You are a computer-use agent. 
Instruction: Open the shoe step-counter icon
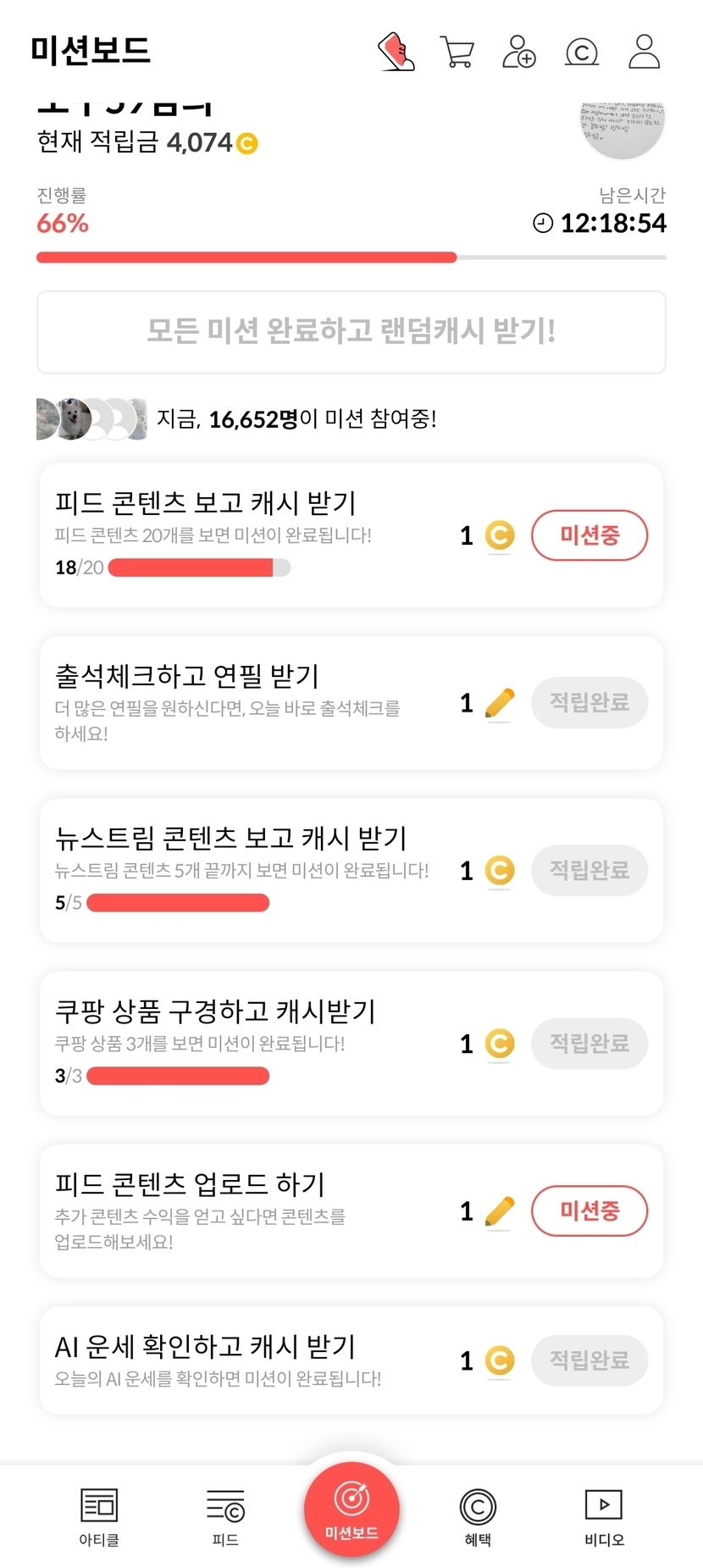point(396,52)
